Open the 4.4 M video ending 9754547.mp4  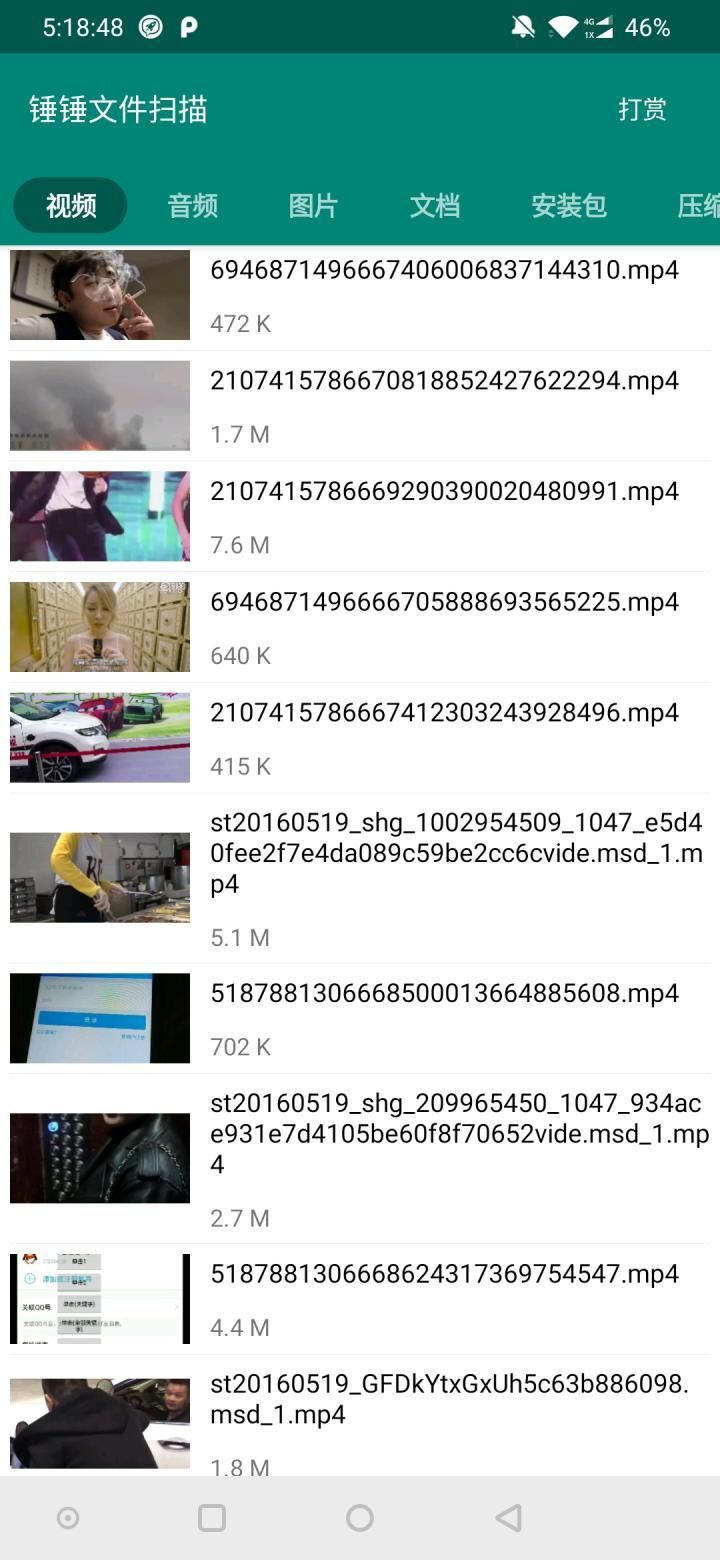(x=360, y=1299)
